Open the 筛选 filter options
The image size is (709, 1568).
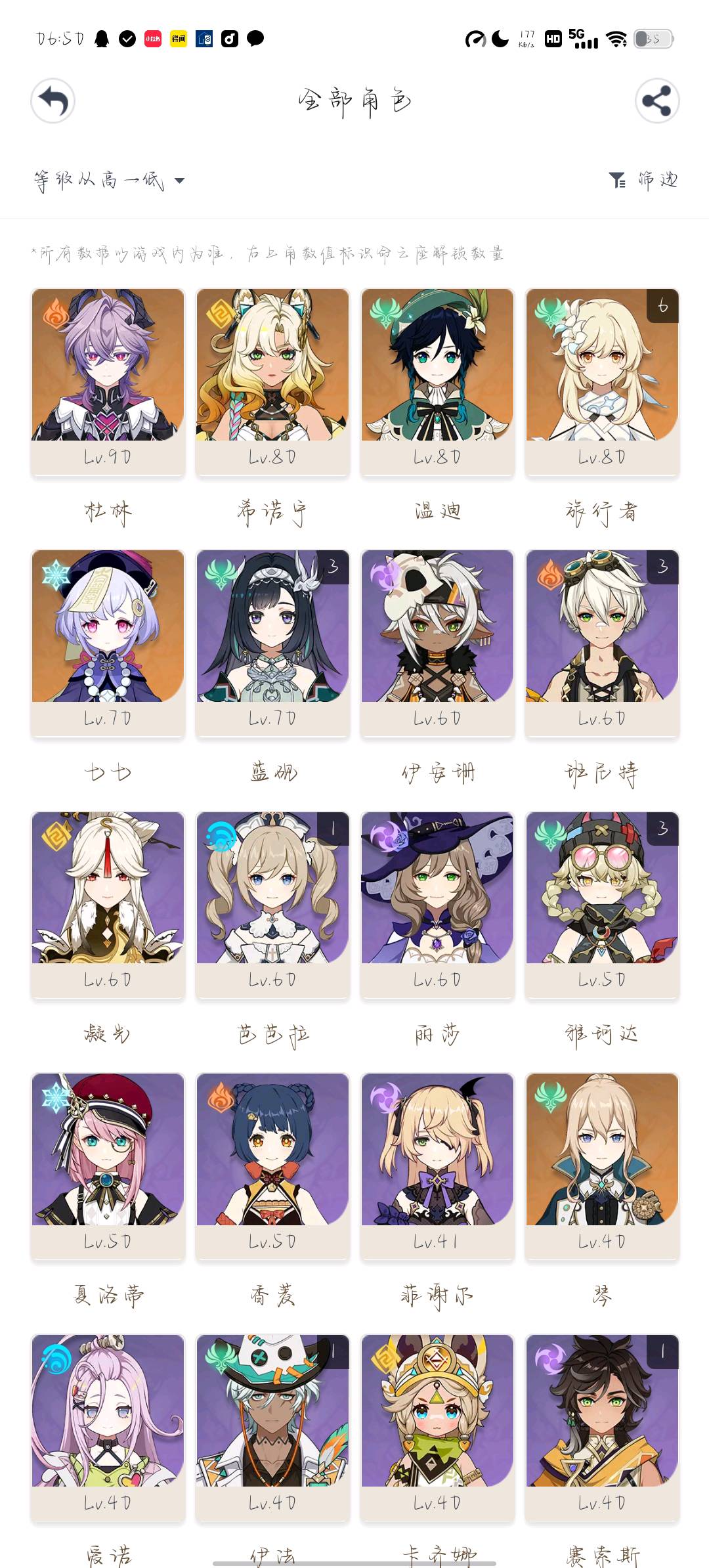pyautogui.click(x=643, y=179)
